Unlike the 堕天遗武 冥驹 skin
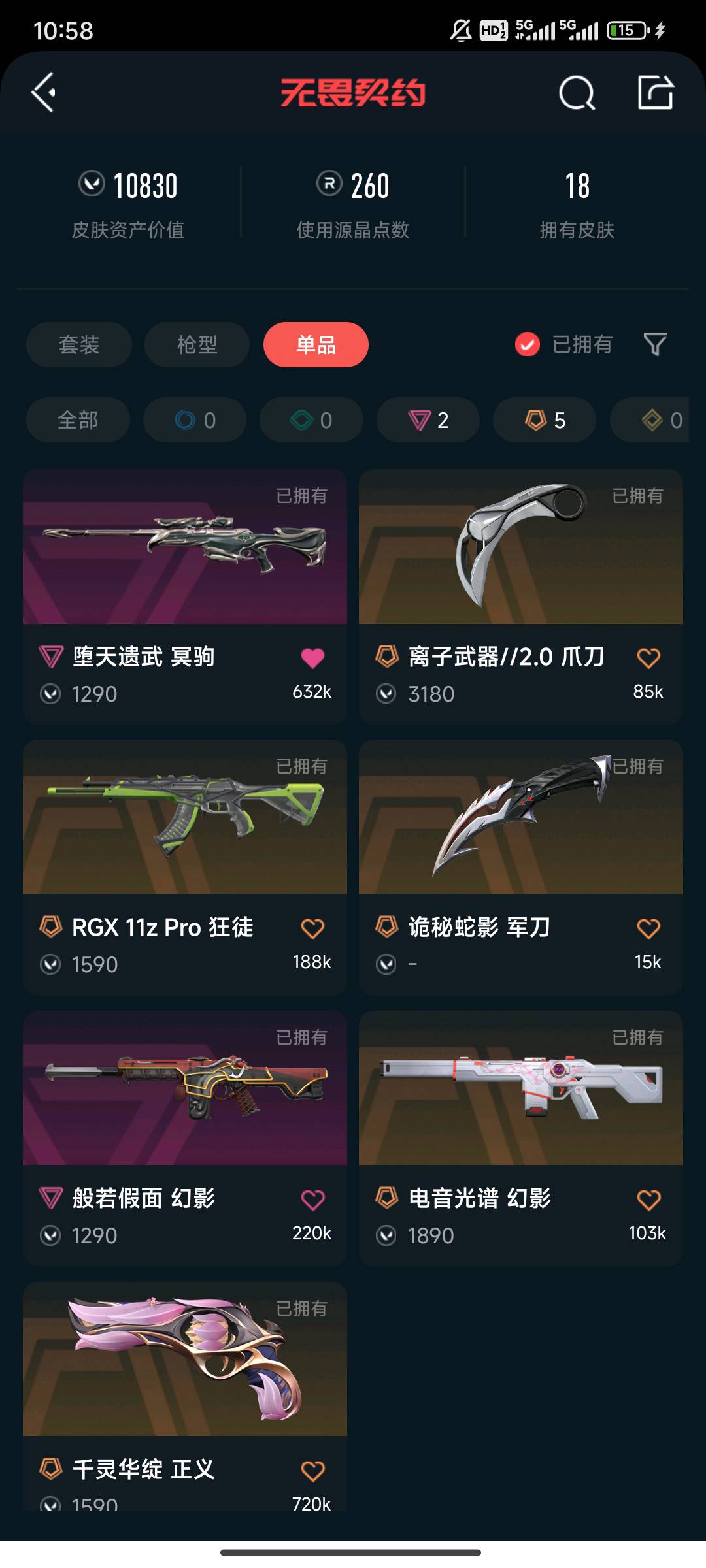Image resolution: width=706 pixels, height=1568 pixels. 312,658
